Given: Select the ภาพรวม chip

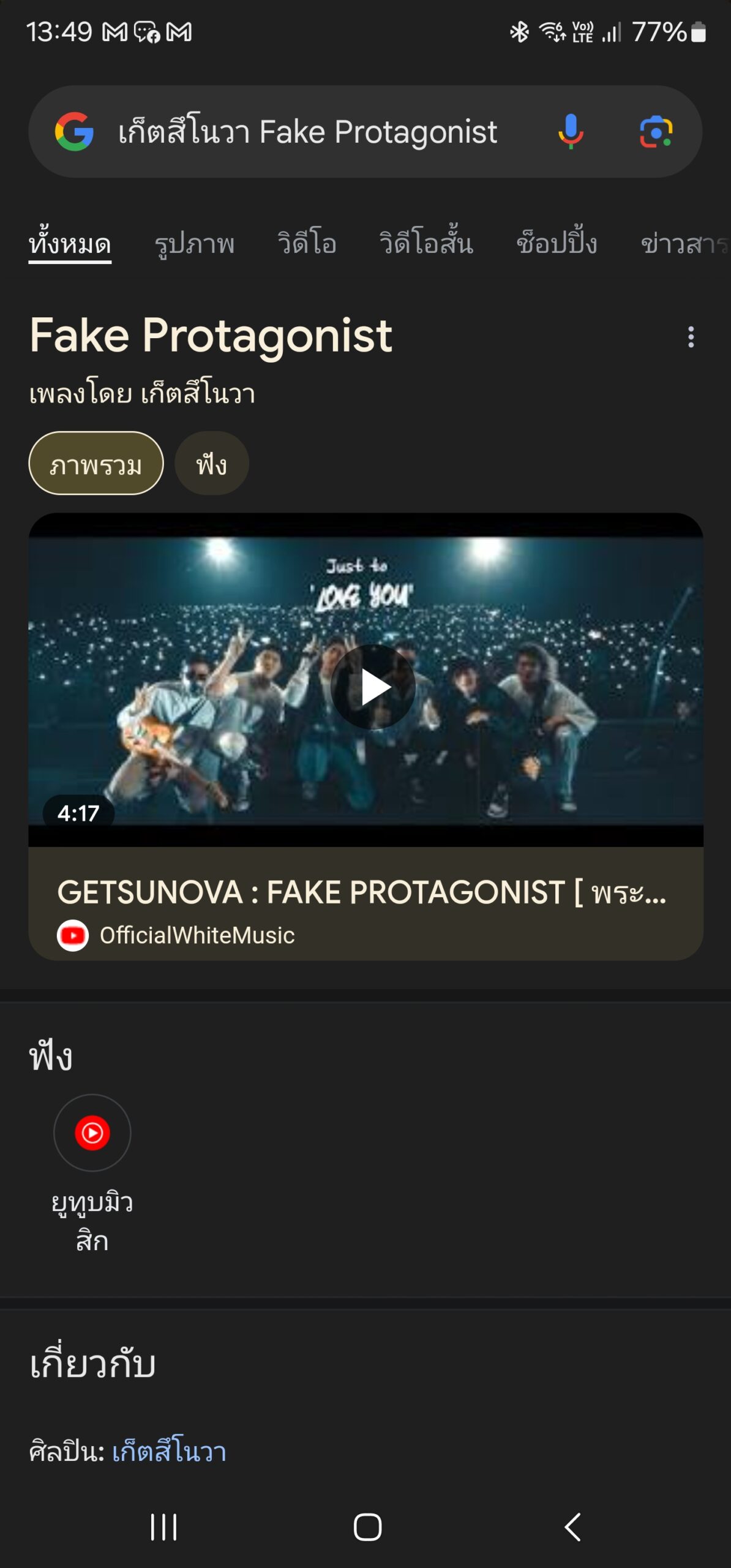Looking at the screenshot, I should (x=96, y=464).
